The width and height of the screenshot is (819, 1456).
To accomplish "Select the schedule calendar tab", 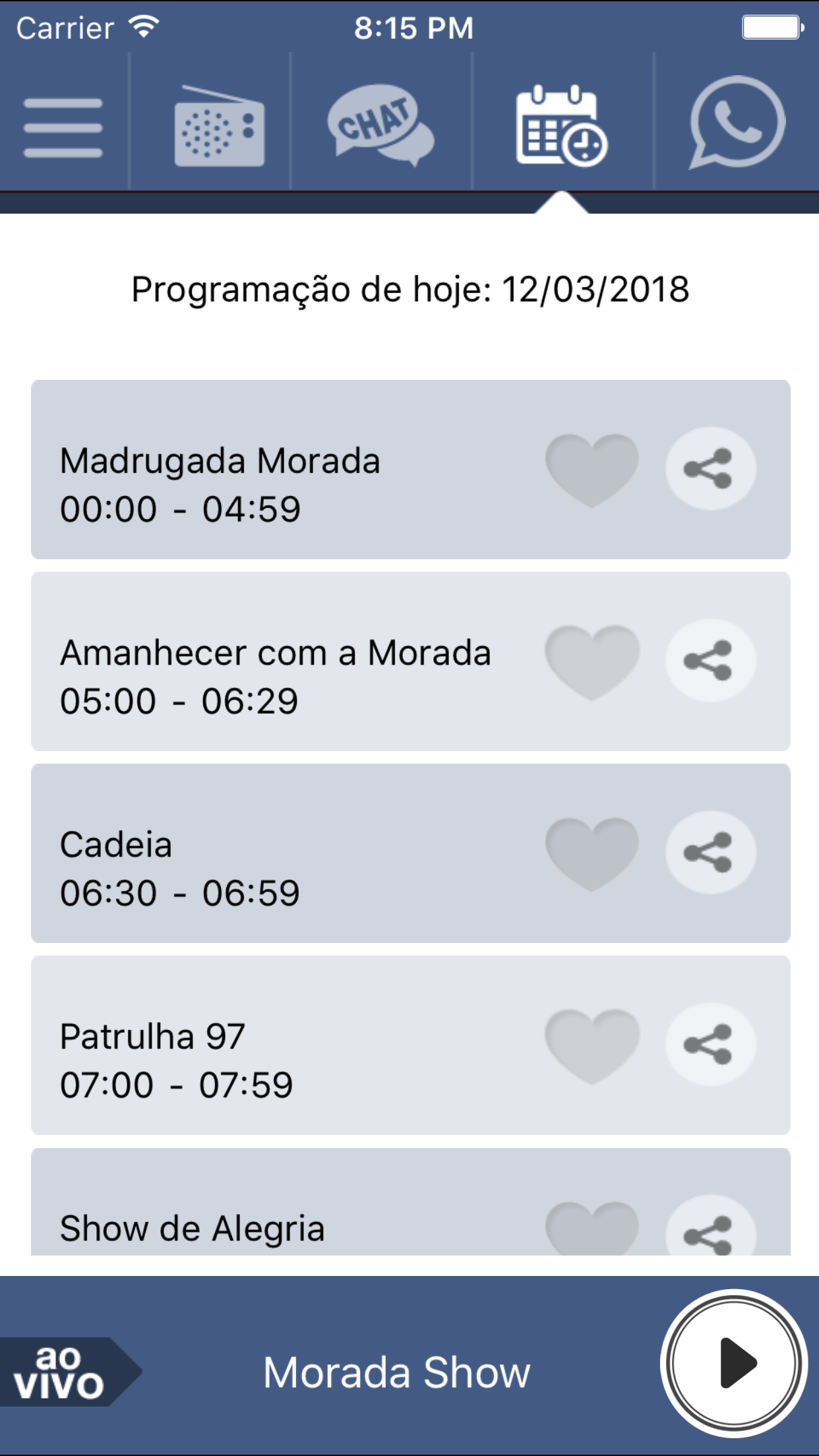I will point(561,125).
